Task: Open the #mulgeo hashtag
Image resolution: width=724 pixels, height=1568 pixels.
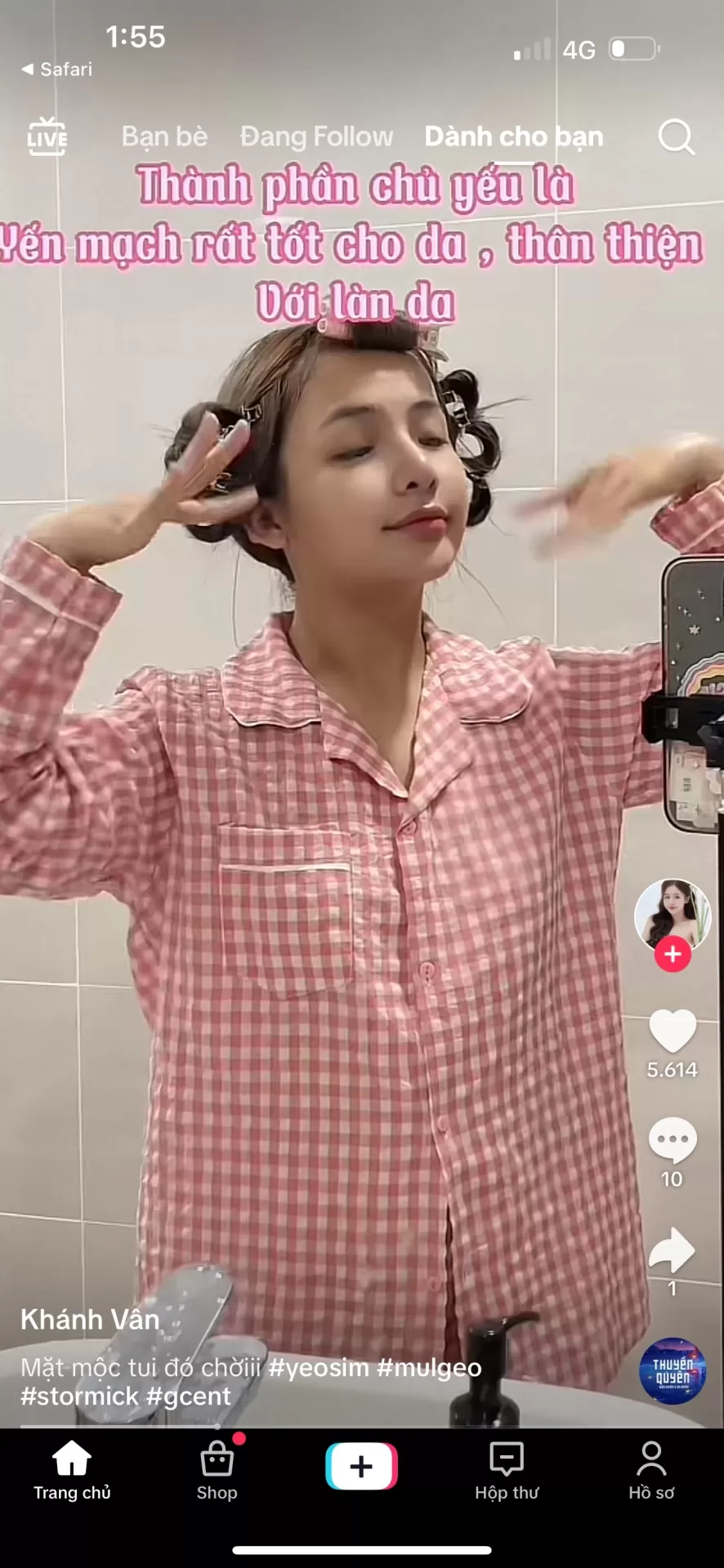Action: 429,1367
